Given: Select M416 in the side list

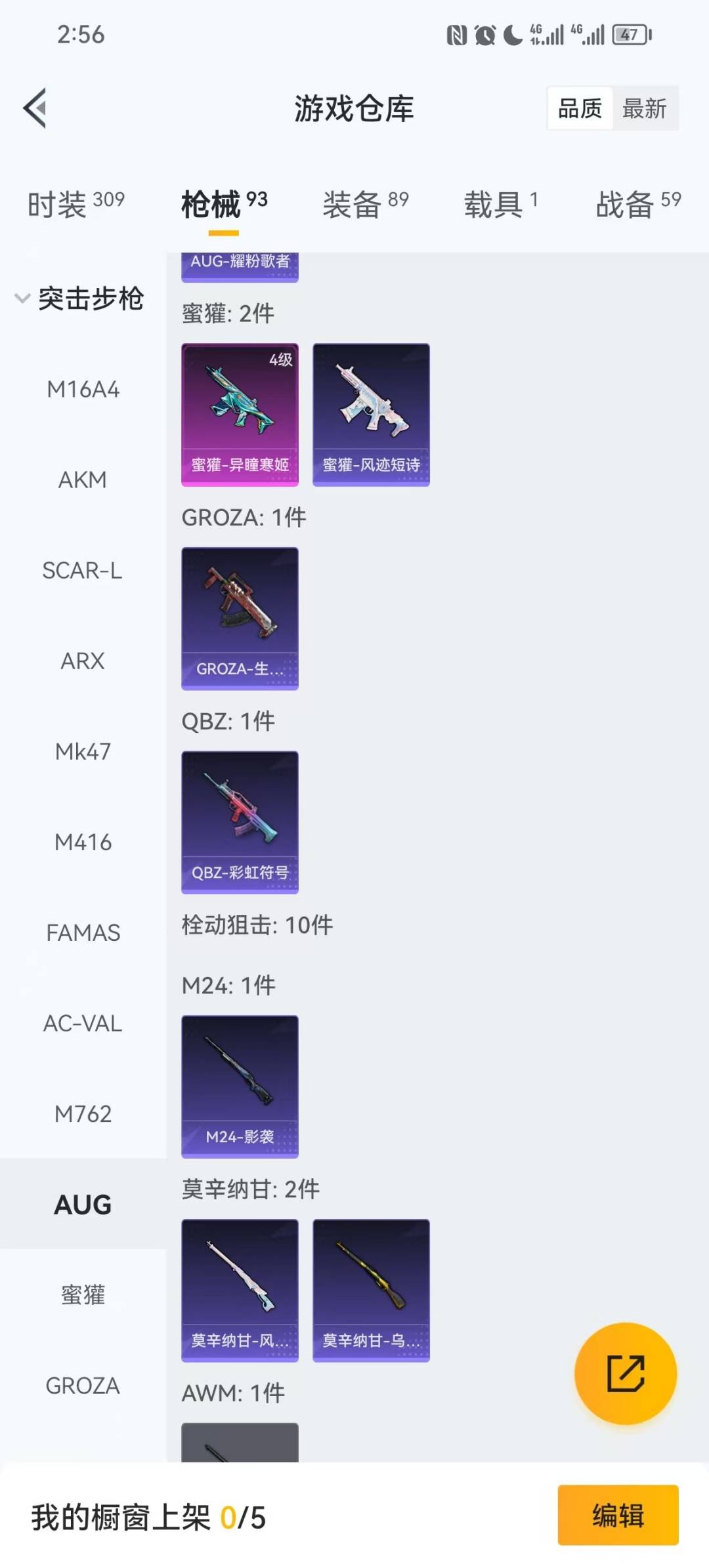Looking at the screenshot, I should click(x=83, y=842).
